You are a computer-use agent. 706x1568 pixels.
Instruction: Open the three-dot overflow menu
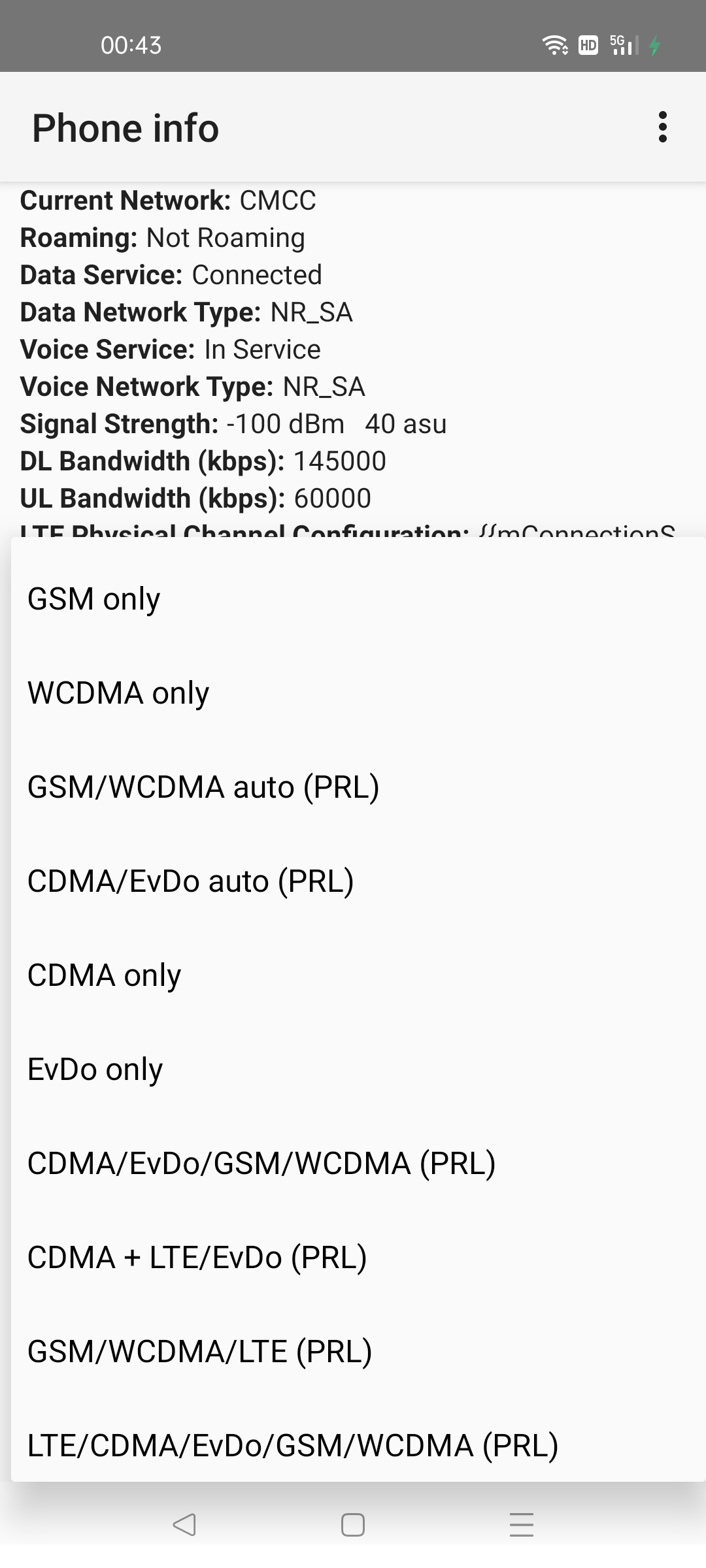662,127
